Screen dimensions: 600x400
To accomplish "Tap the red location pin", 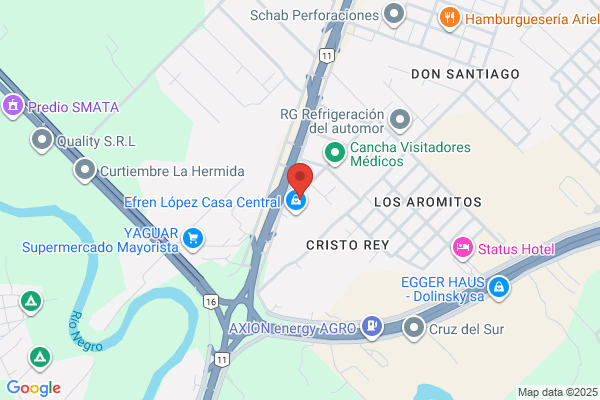I will pos(300,180).
